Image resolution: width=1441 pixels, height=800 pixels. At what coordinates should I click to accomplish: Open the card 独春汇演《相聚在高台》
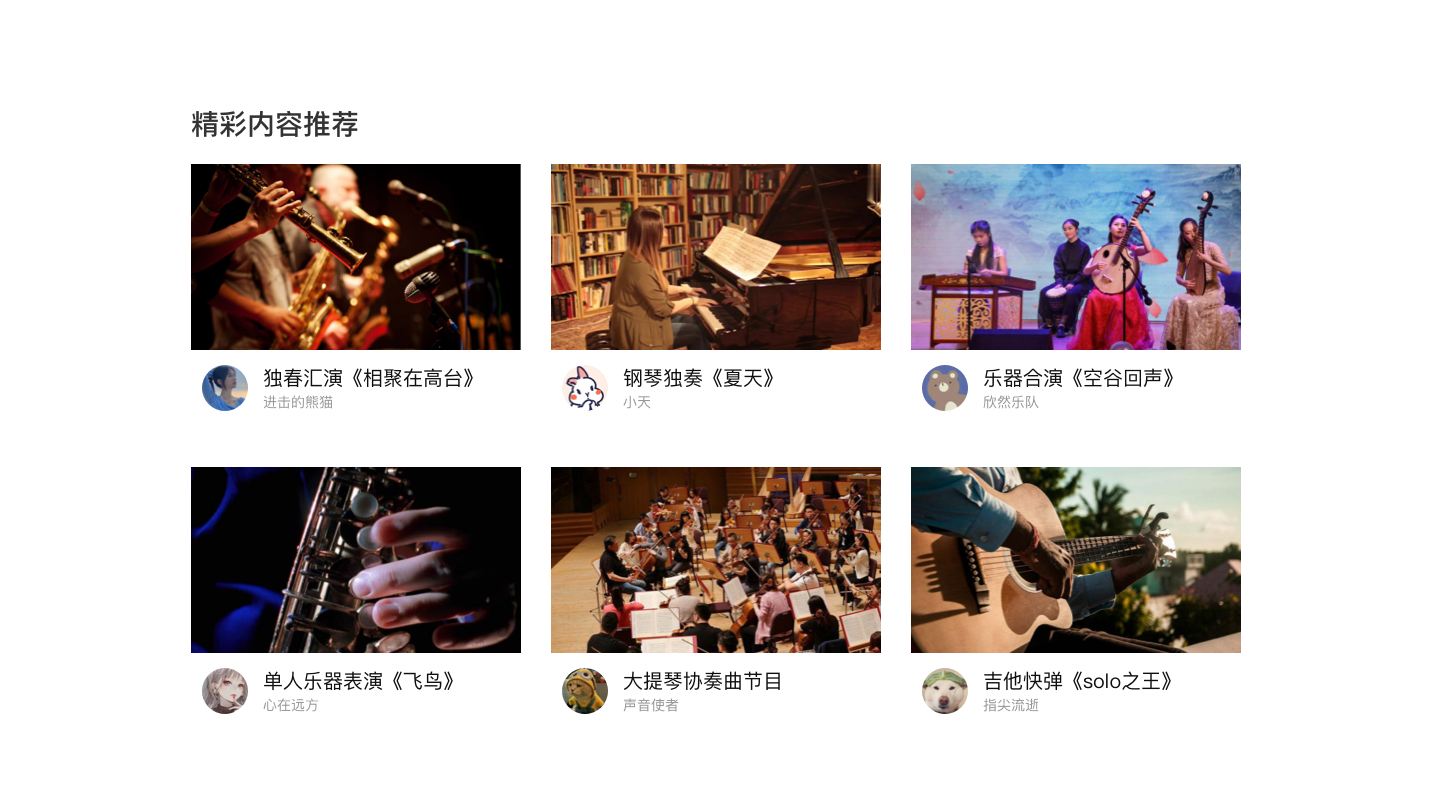click(x=355, y=257)
